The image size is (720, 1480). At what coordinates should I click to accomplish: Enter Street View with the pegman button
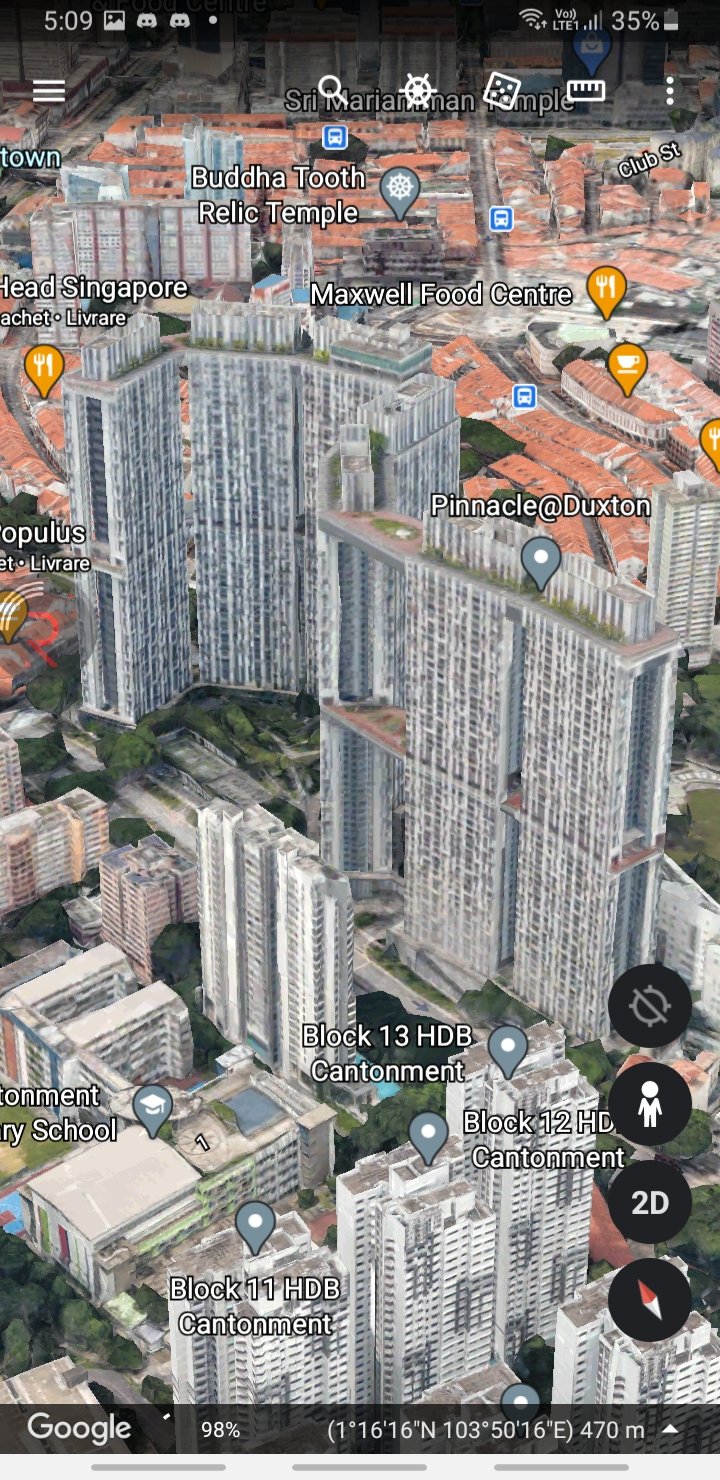[650, 1104]
